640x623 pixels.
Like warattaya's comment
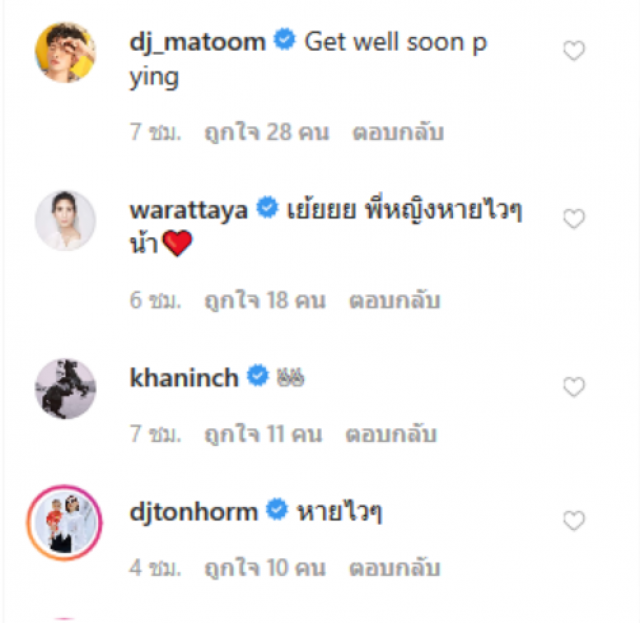574,218
